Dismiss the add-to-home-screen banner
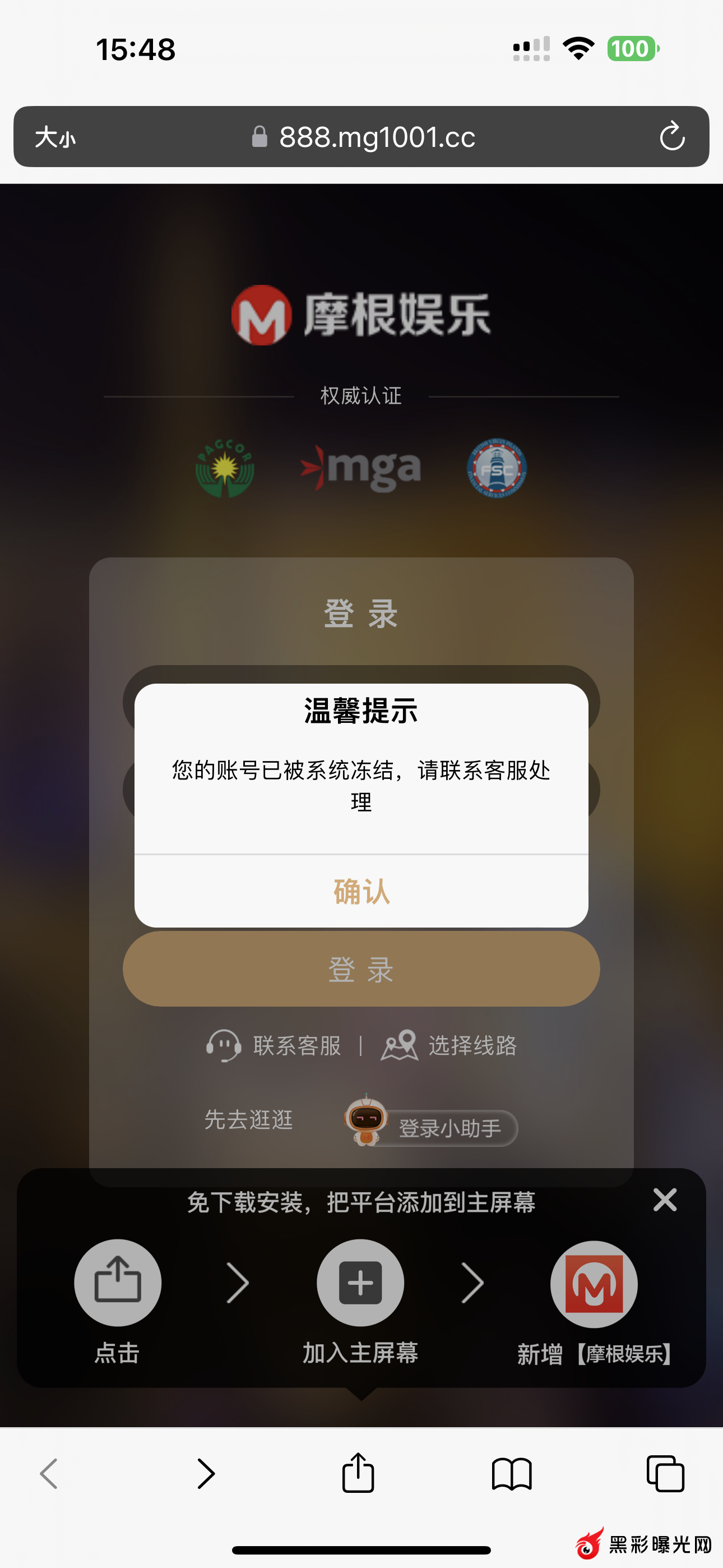The image size is (723, 1568). [x=665, y=1200]
